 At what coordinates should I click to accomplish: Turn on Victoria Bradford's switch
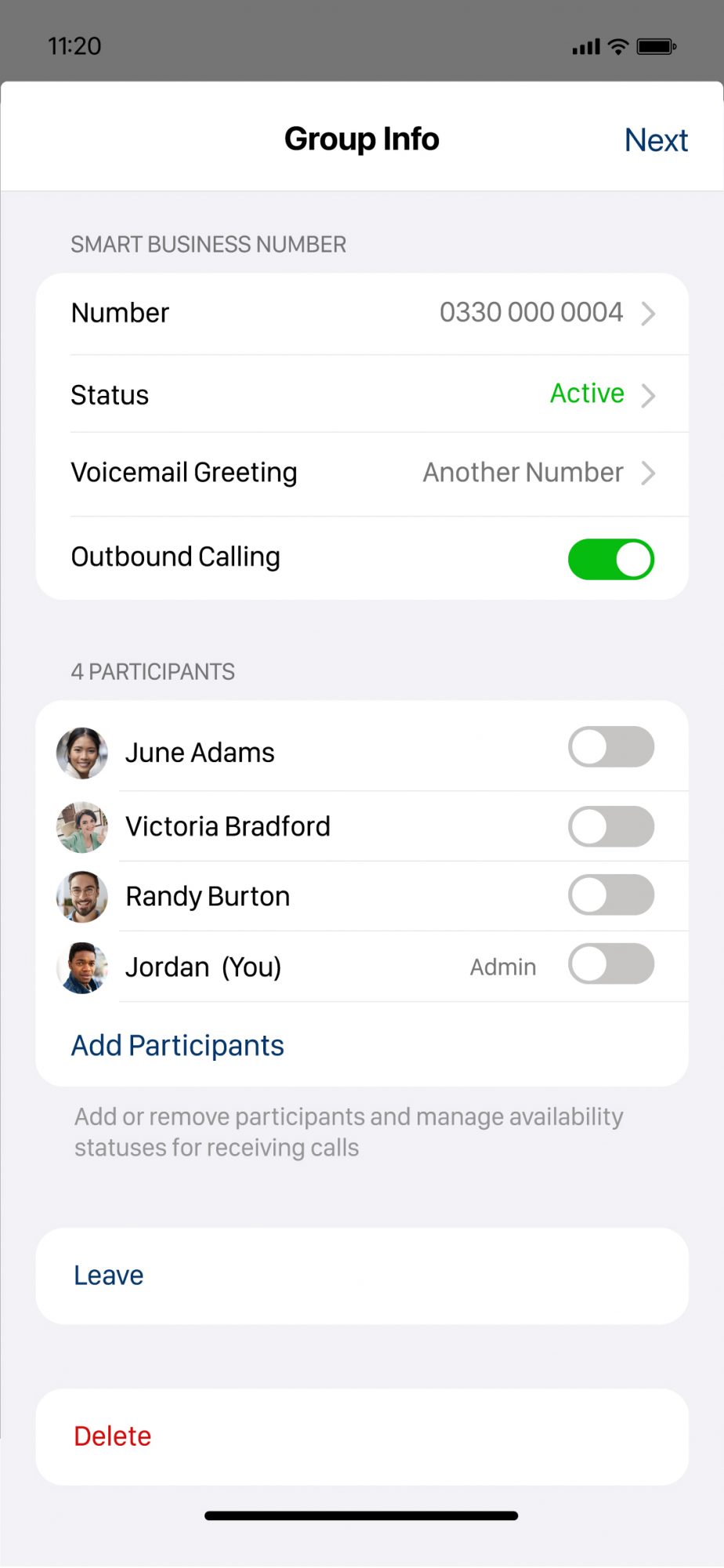point(611,826)
